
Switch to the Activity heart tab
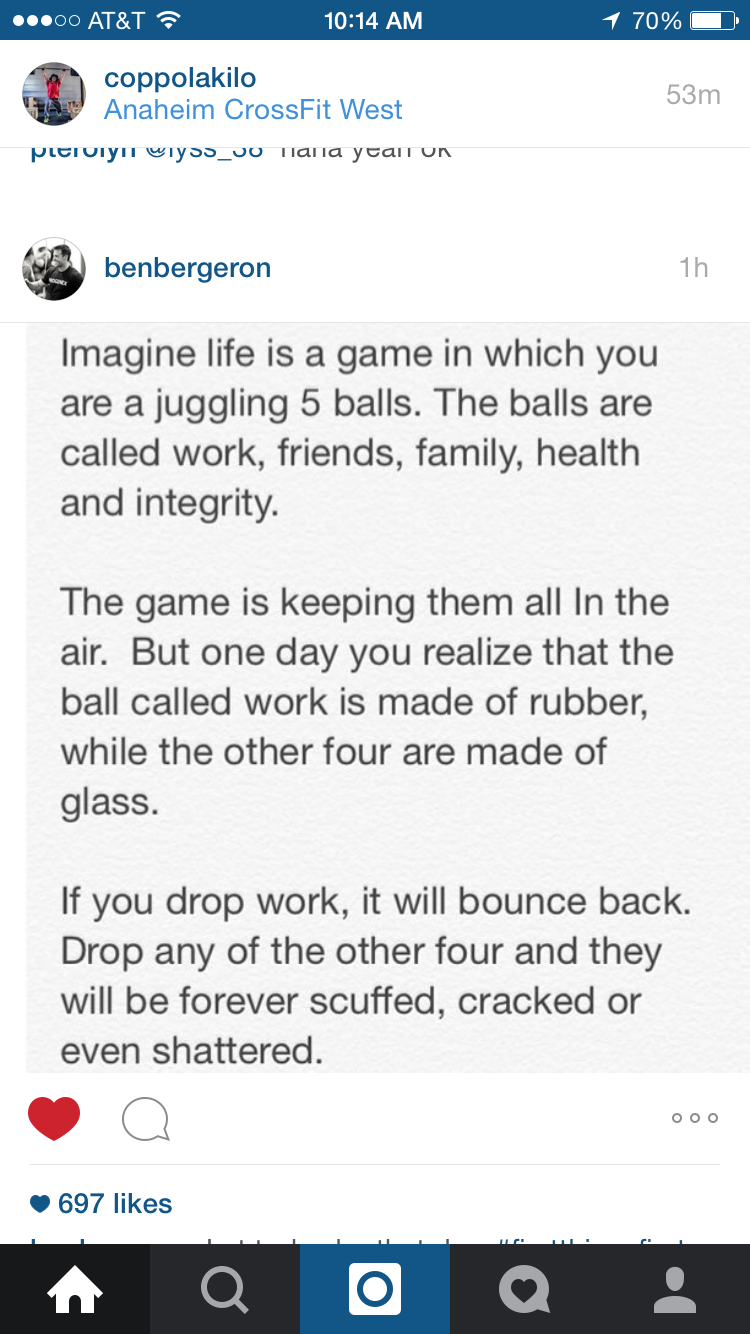coord(525,1289)
